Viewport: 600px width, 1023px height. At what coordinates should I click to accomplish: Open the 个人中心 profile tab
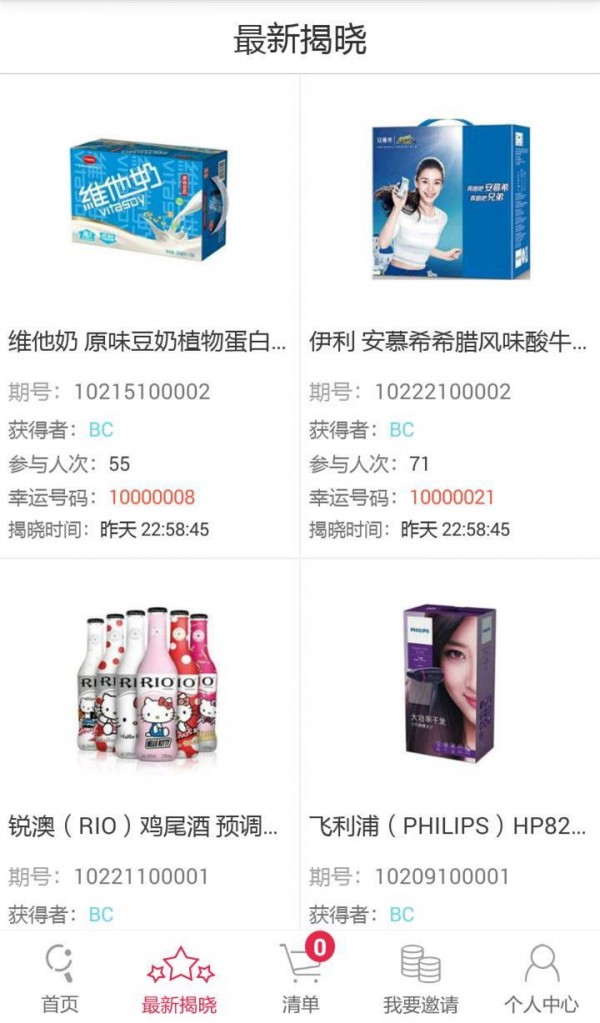[x=540, y=980]
